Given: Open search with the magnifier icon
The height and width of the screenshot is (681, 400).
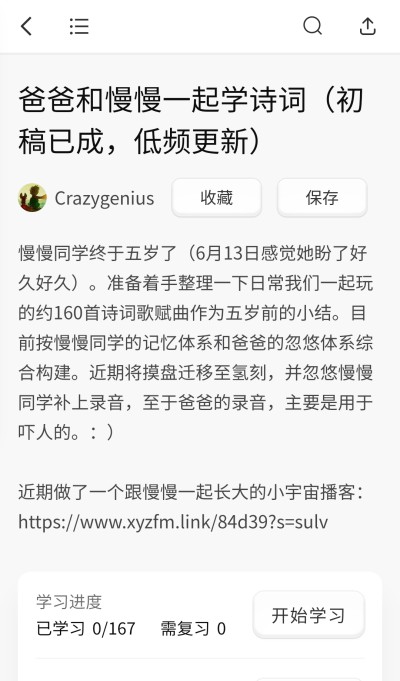Looking at the screenshot, I should tap(313, 26).
